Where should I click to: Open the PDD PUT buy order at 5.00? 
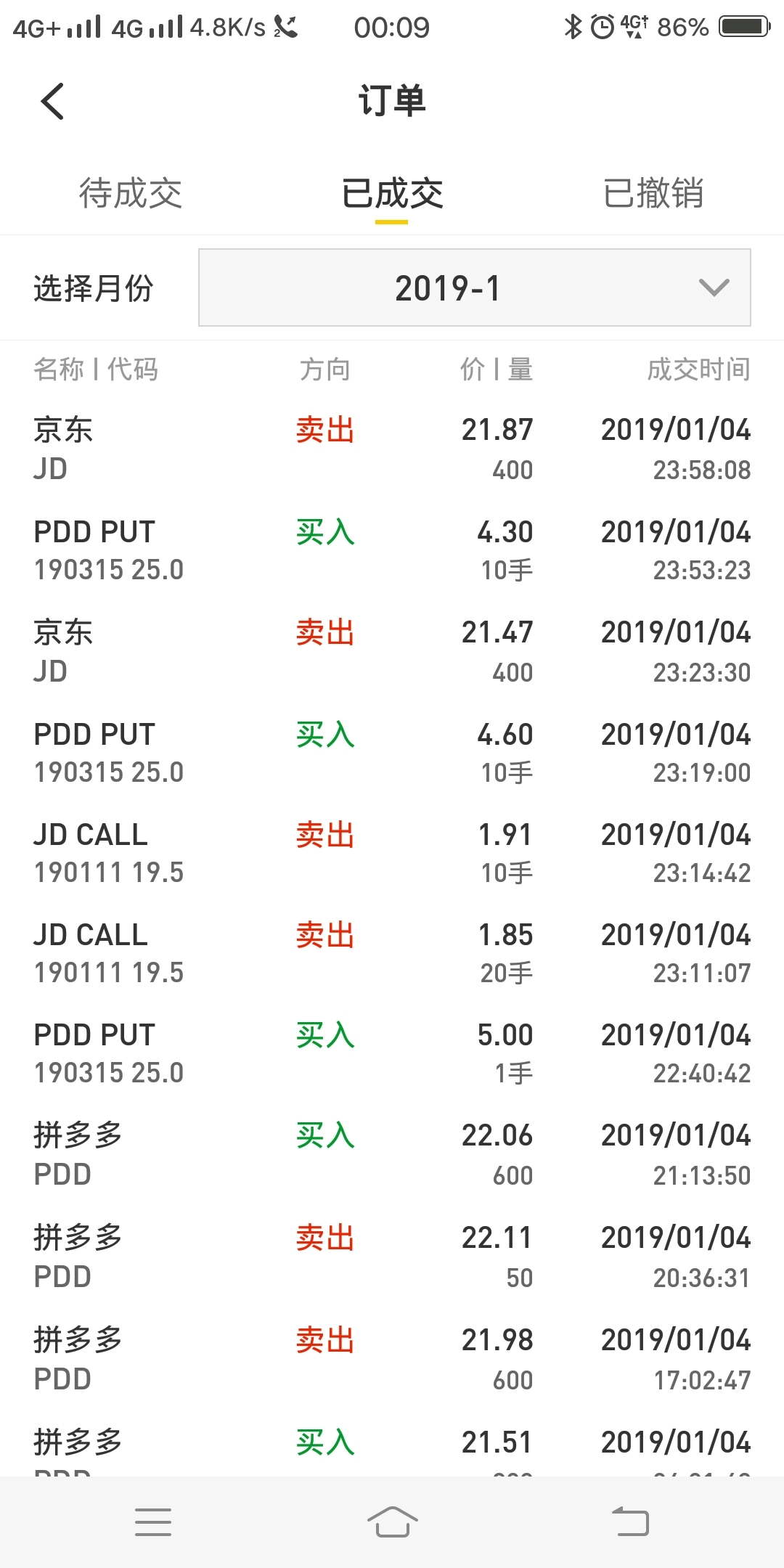click(392, 1053)
